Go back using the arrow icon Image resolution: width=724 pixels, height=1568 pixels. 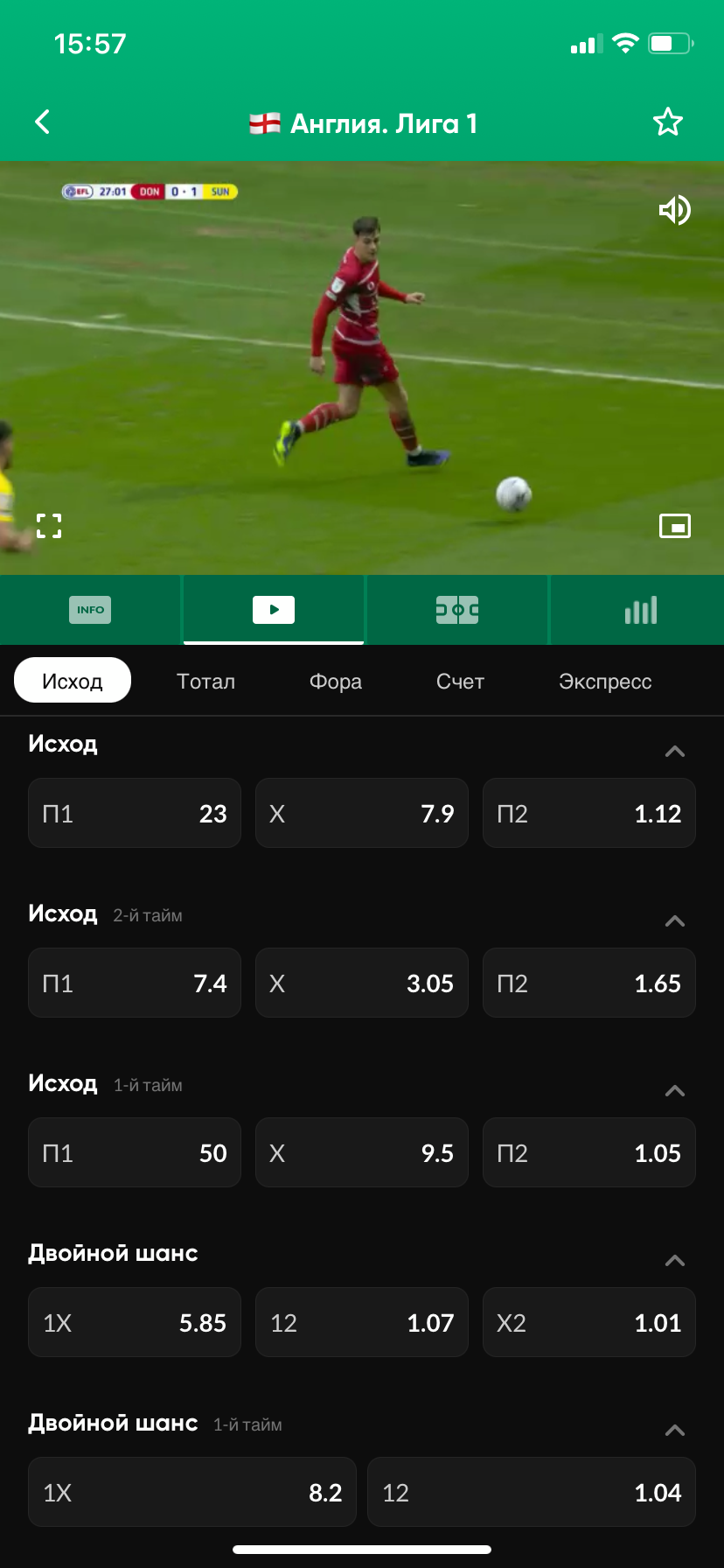click(43, 122)
